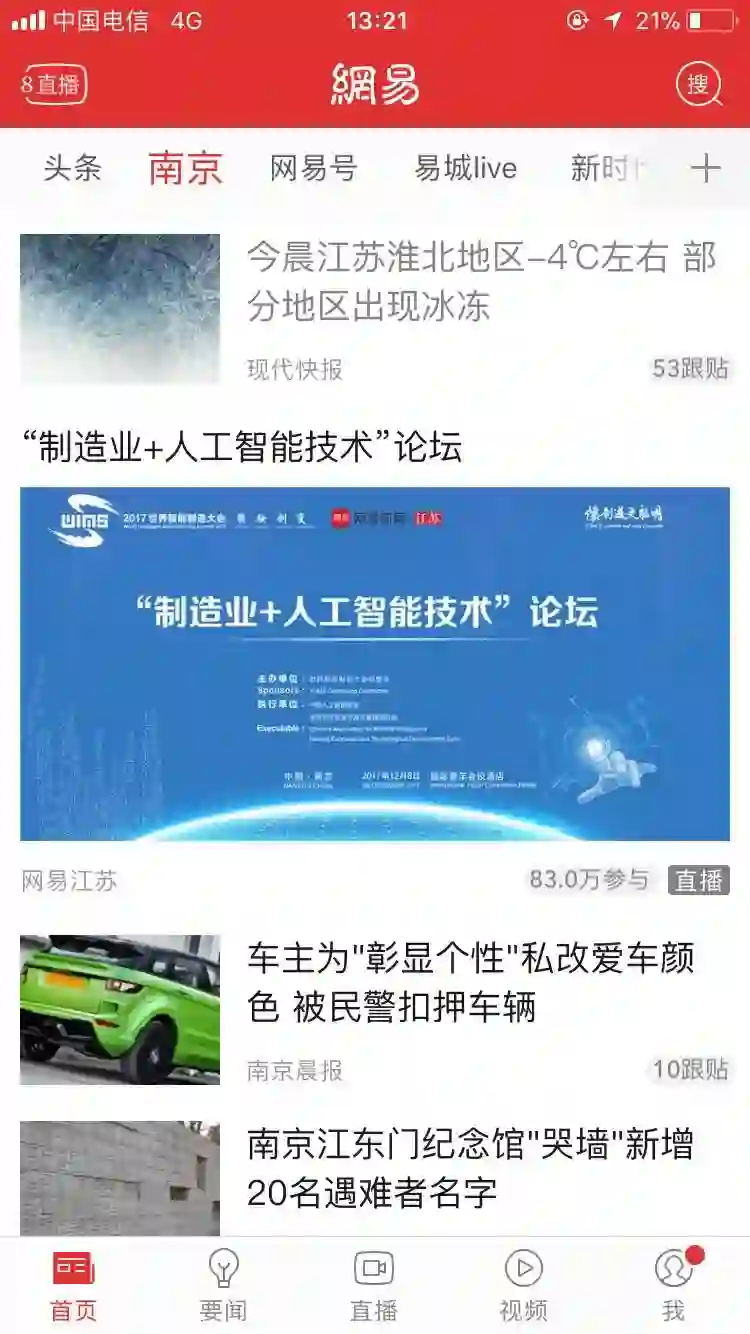Select the 南京 tab
This screenshot has width=750, height=1334.
tap(185, 168)
